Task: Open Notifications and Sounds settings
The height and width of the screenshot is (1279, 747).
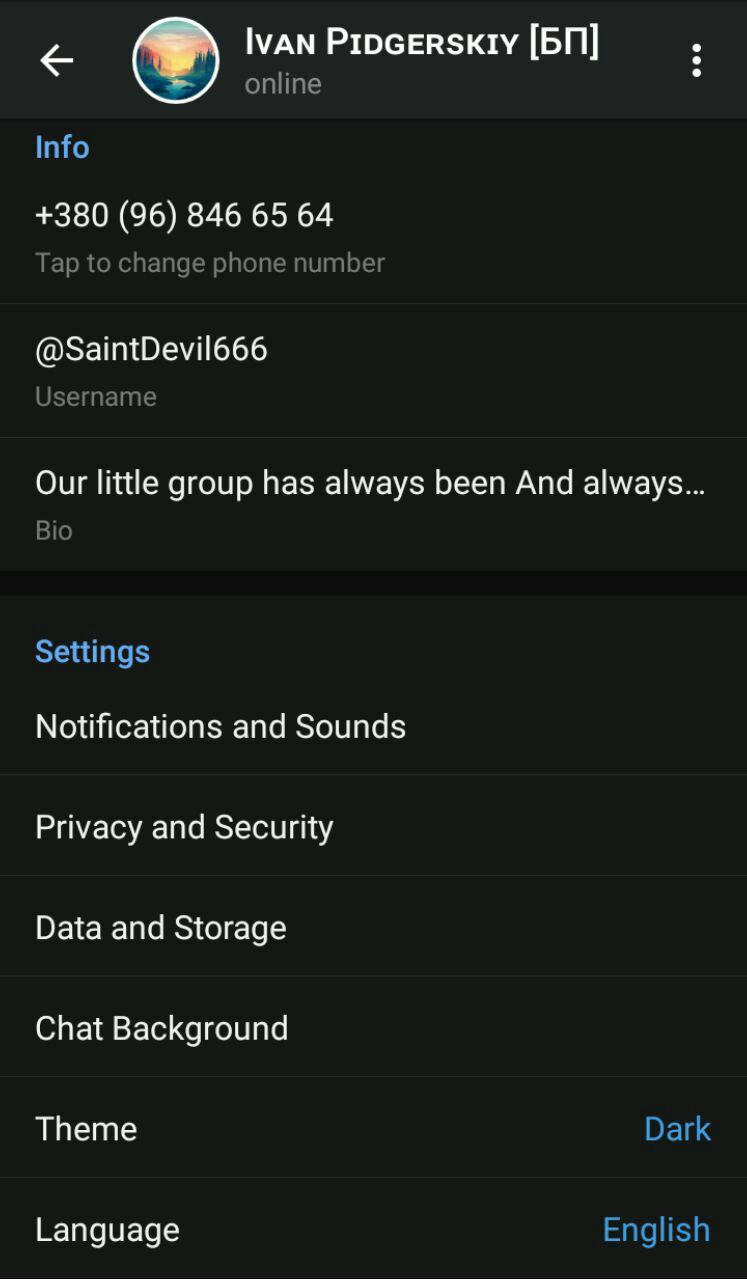Action: [x=373, y=726]
